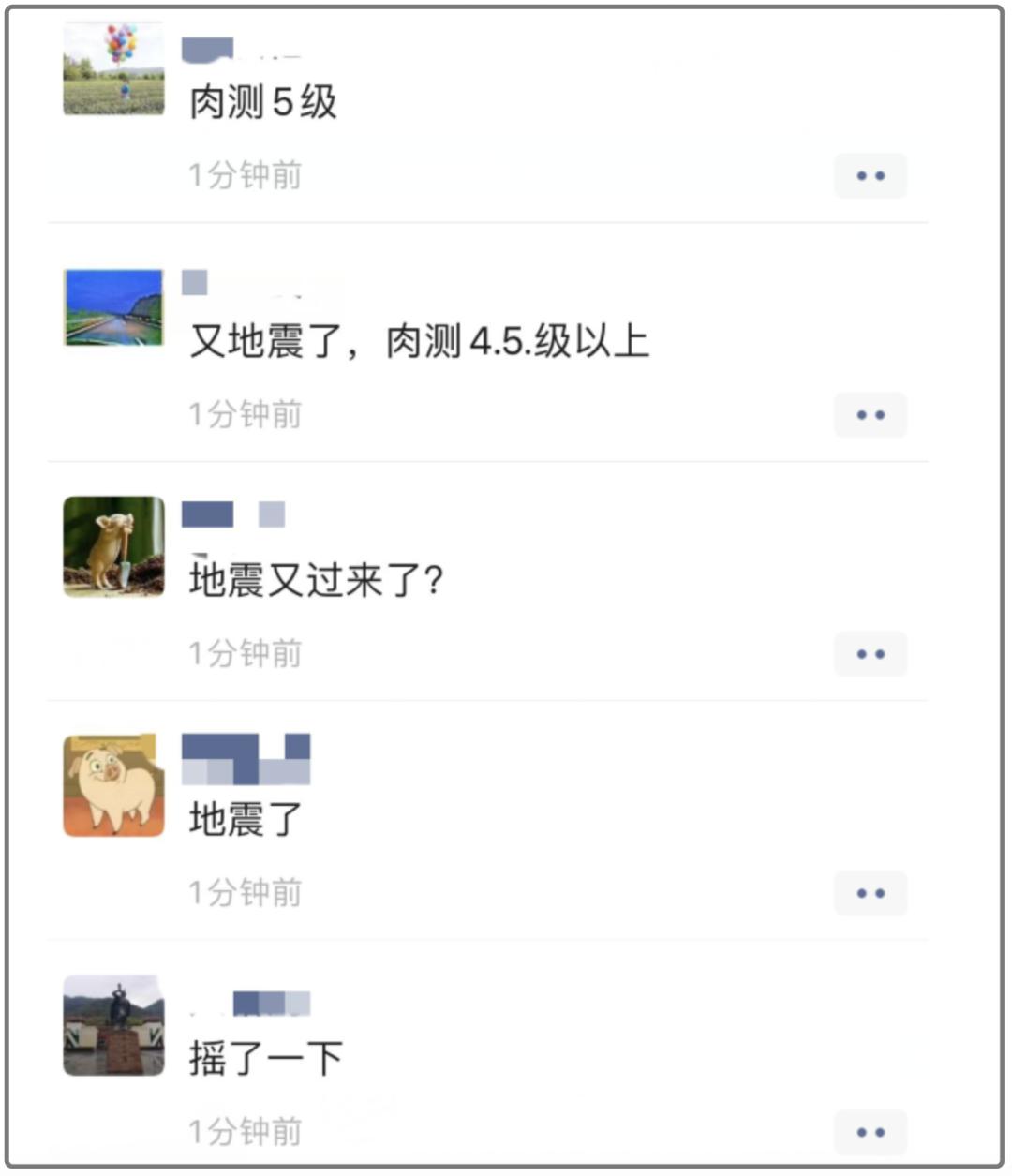Screen dimensions: 1012x1176
Task: Open the balloon avatar beside "肉测5级"
Action: 113,70
